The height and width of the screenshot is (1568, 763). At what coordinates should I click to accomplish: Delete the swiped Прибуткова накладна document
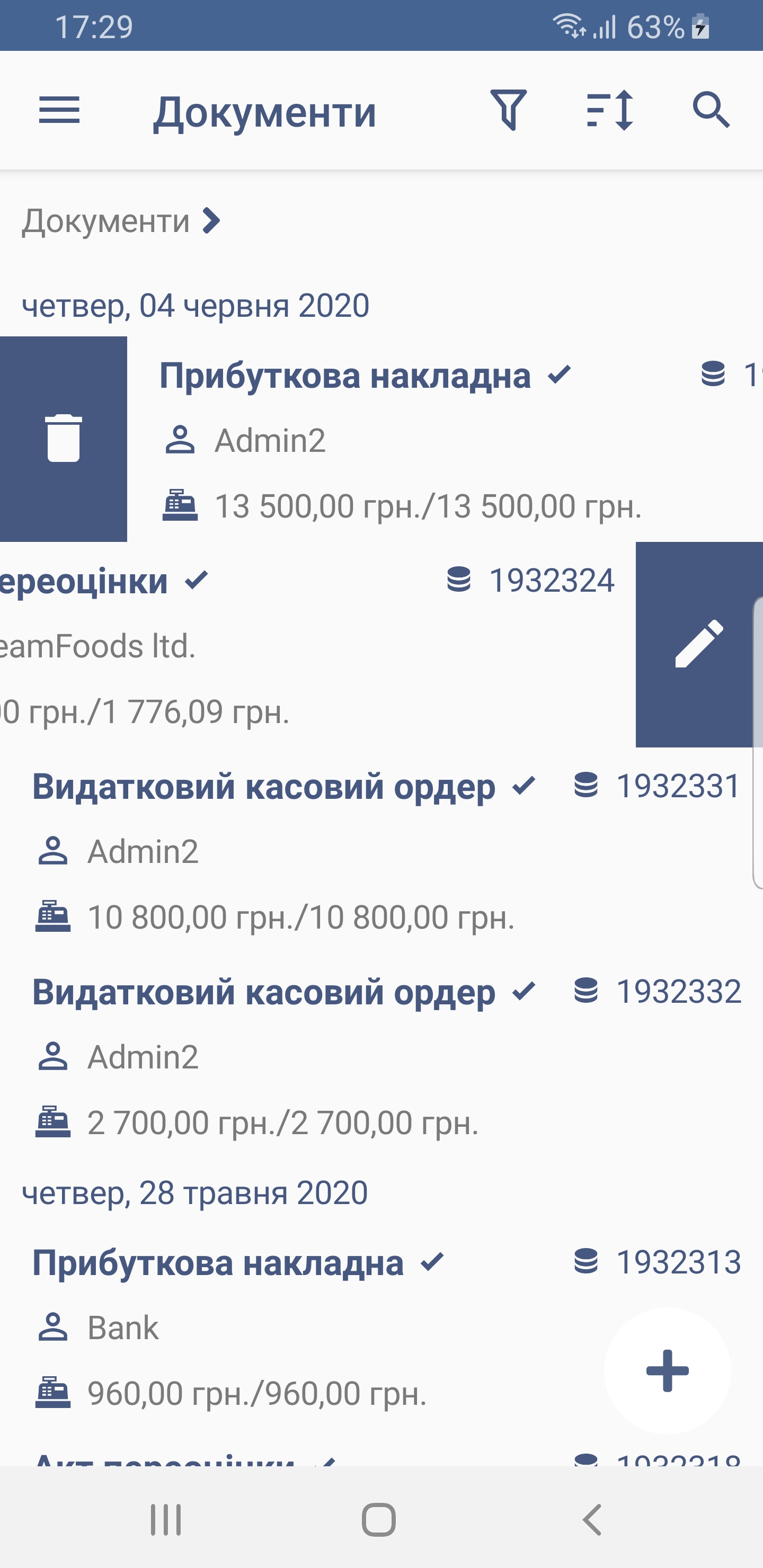pos(64,439)
